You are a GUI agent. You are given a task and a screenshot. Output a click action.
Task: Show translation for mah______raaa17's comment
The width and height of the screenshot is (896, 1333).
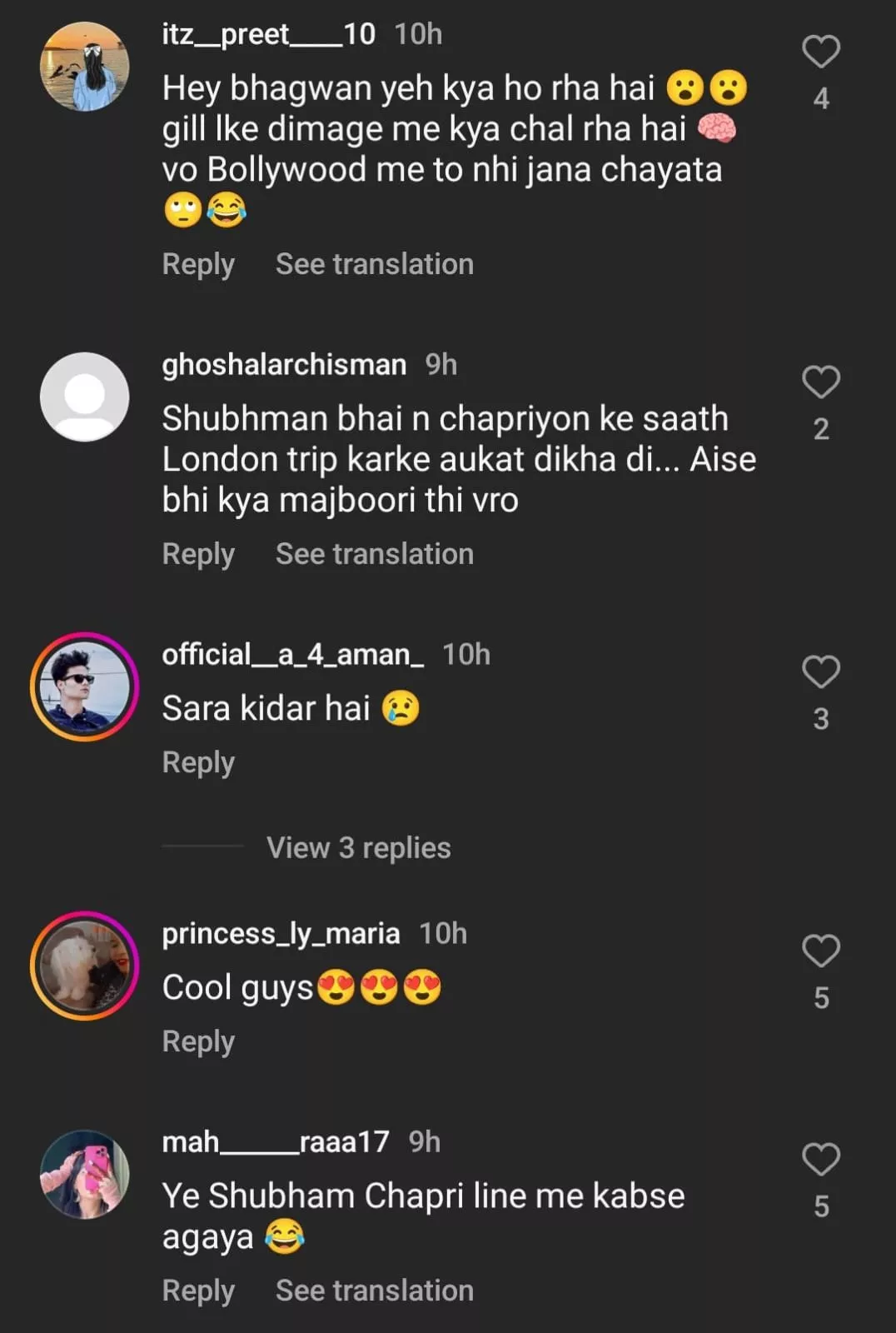pyautogui.click(x=374, y=1291)
